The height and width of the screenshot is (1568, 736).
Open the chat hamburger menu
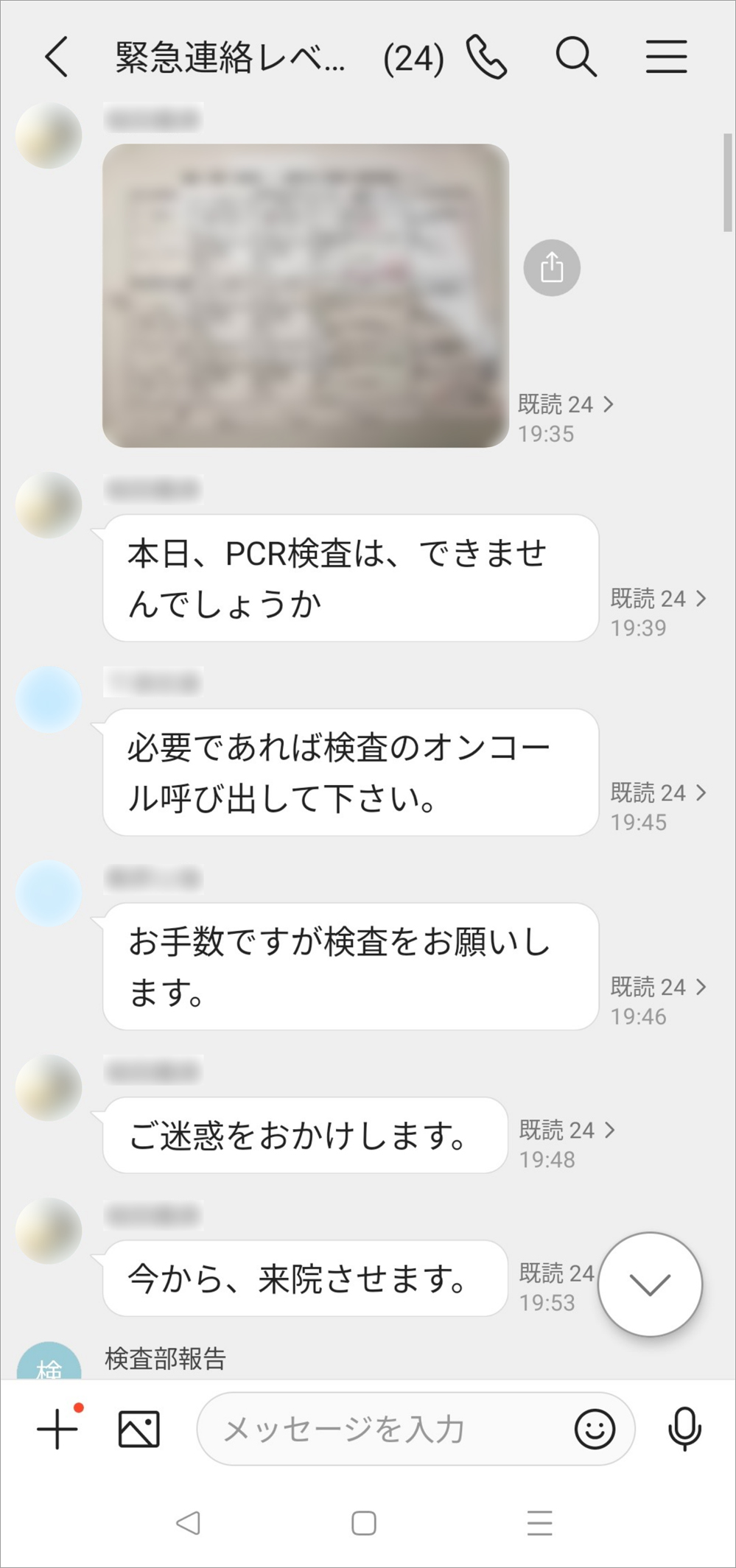[667, 57]
